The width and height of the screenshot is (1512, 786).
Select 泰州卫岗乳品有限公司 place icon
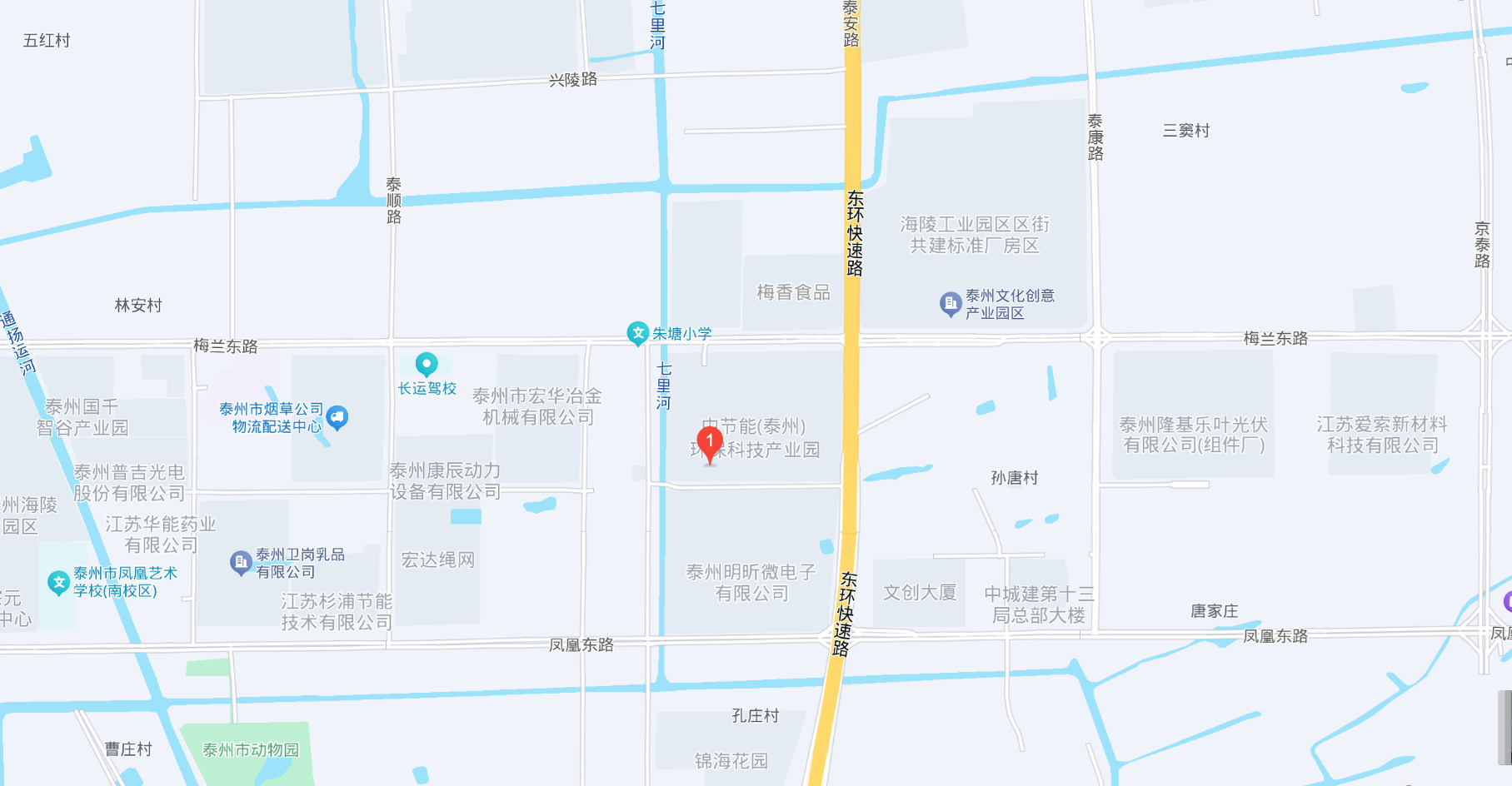[x=241, y=563]
